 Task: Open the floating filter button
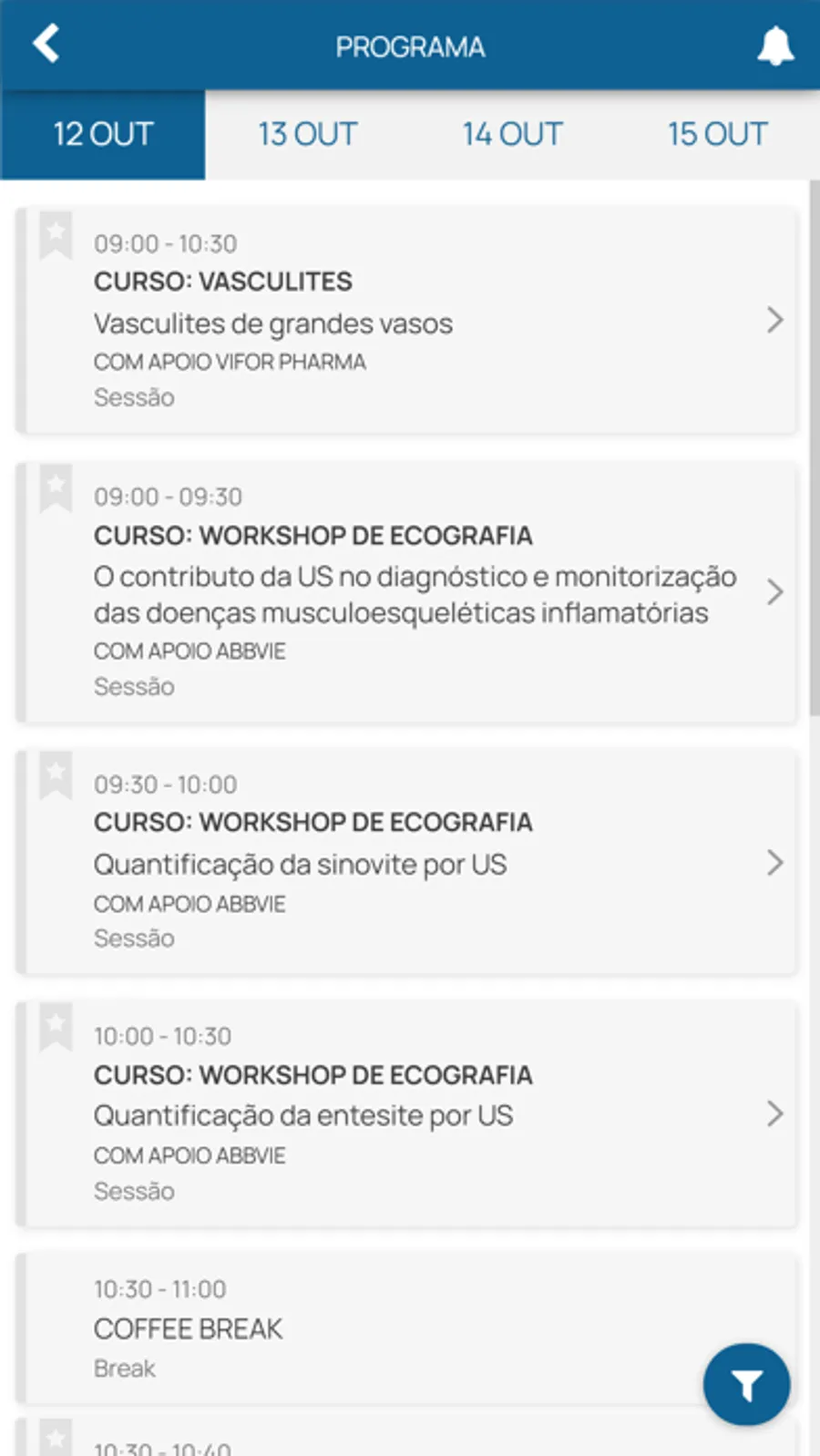[746, 1384]
